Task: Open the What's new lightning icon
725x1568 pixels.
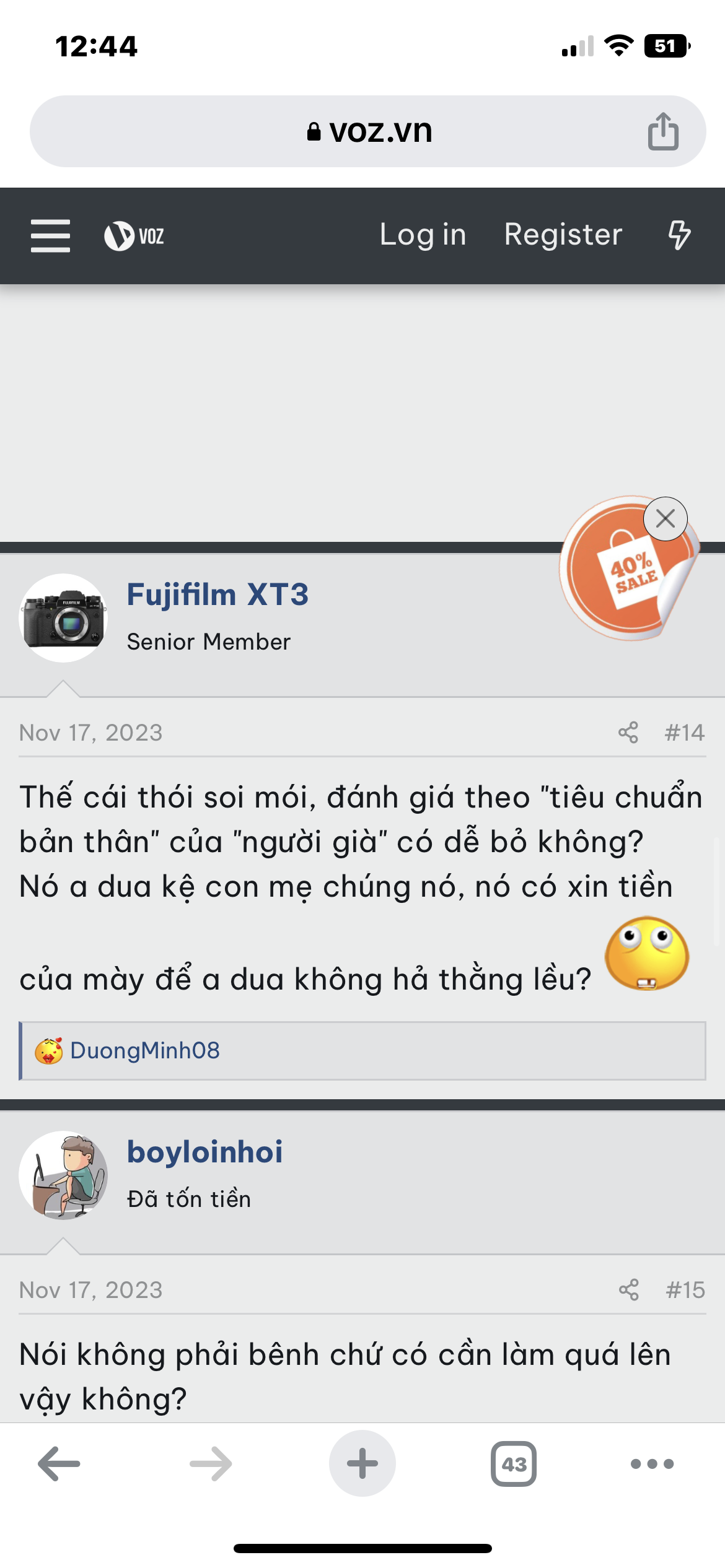Action: pos(679,235)
